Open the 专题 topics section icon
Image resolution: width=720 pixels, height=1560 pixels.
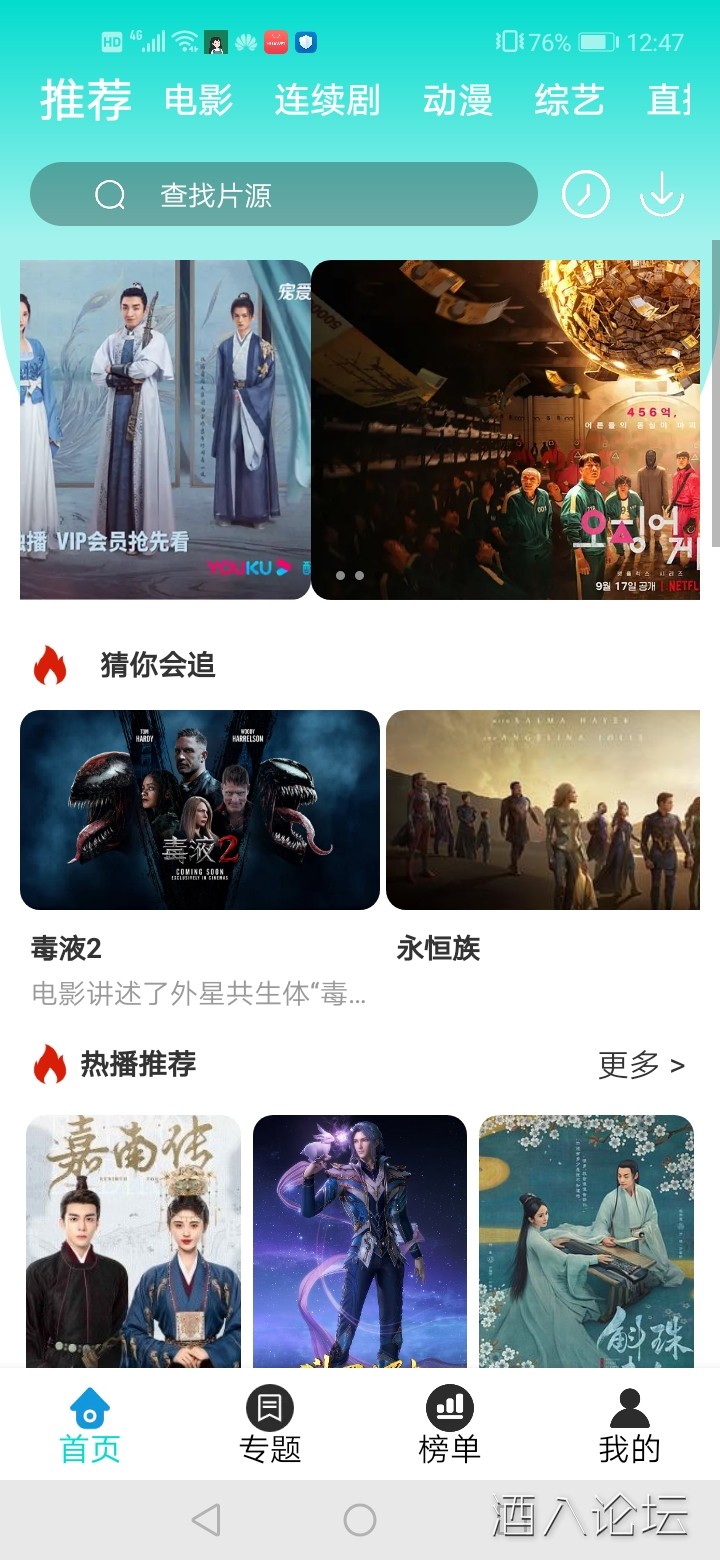(268, 1408)
